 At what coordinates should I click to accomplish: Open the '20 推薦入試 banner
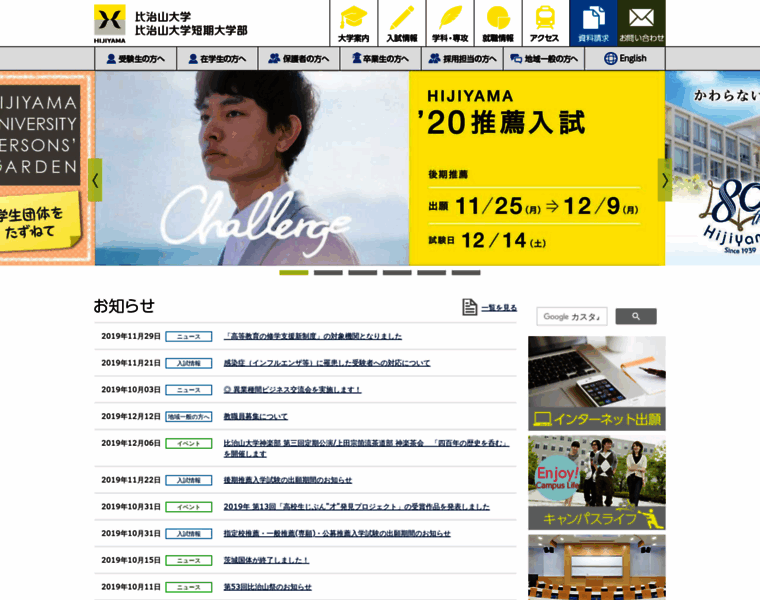pos(536,168)
